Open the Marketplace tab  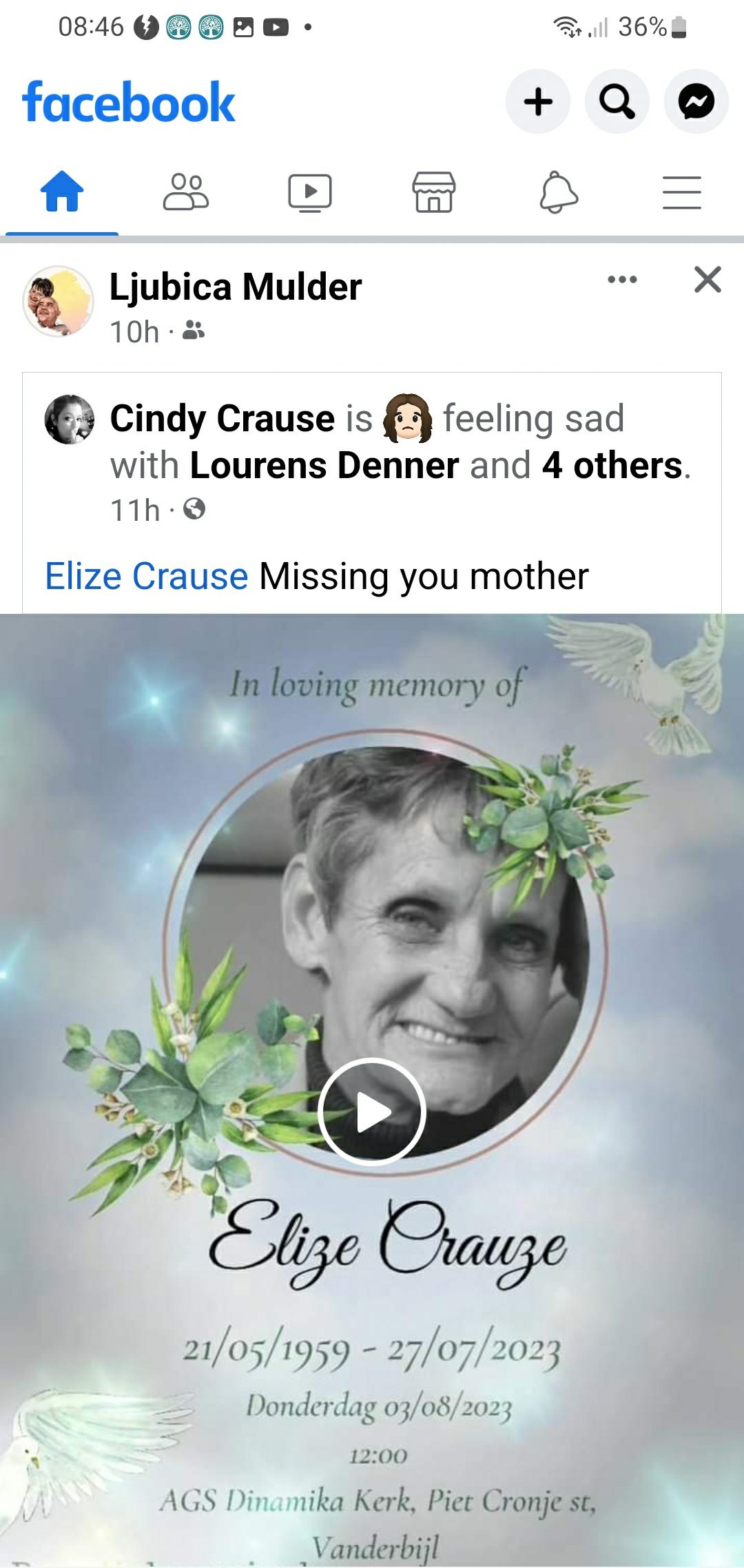point(434,192)
